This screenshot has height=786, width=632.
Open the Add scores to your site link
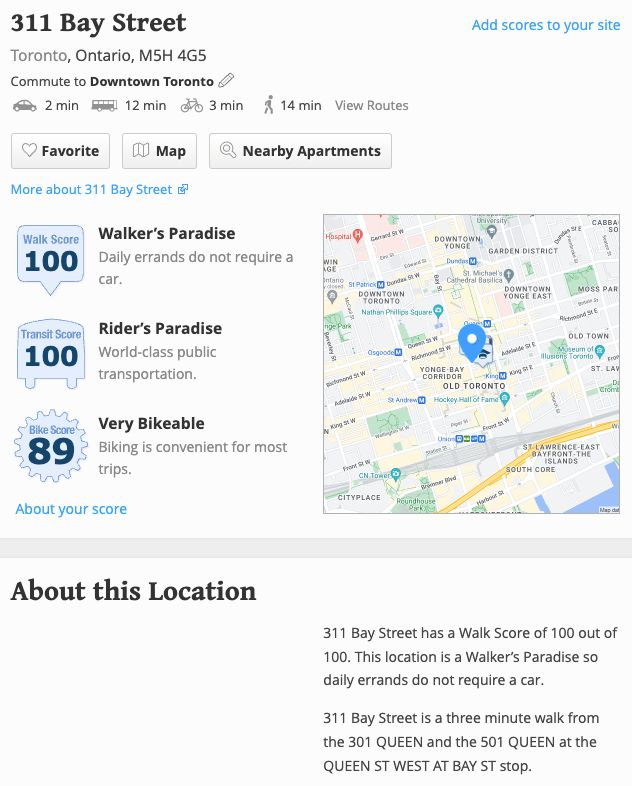(x=545, y=25)
